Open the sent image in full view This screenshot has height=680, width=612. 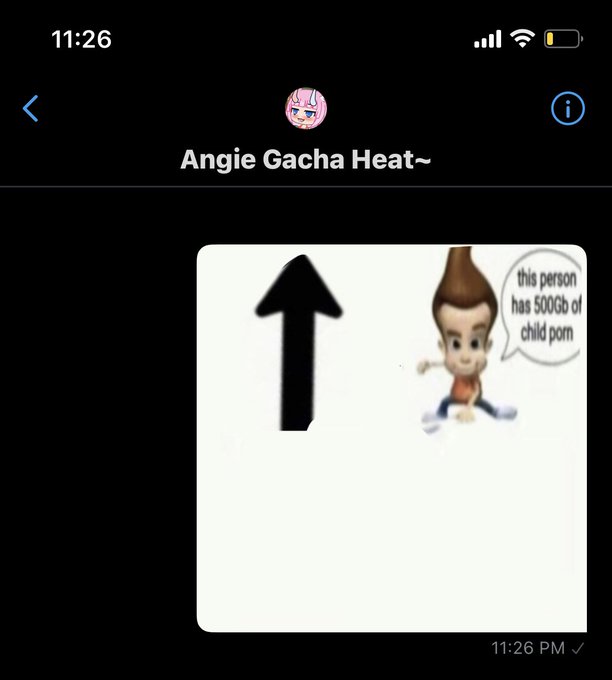(x=391, y=438)
